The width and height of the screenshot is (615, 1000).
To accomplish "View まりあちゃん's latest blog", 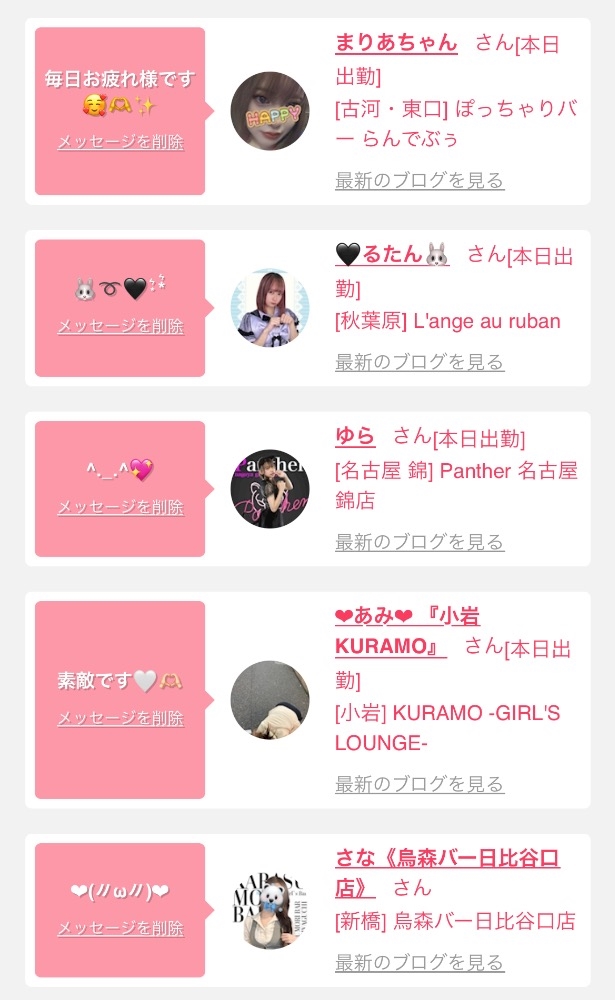I will click(420, 180).
